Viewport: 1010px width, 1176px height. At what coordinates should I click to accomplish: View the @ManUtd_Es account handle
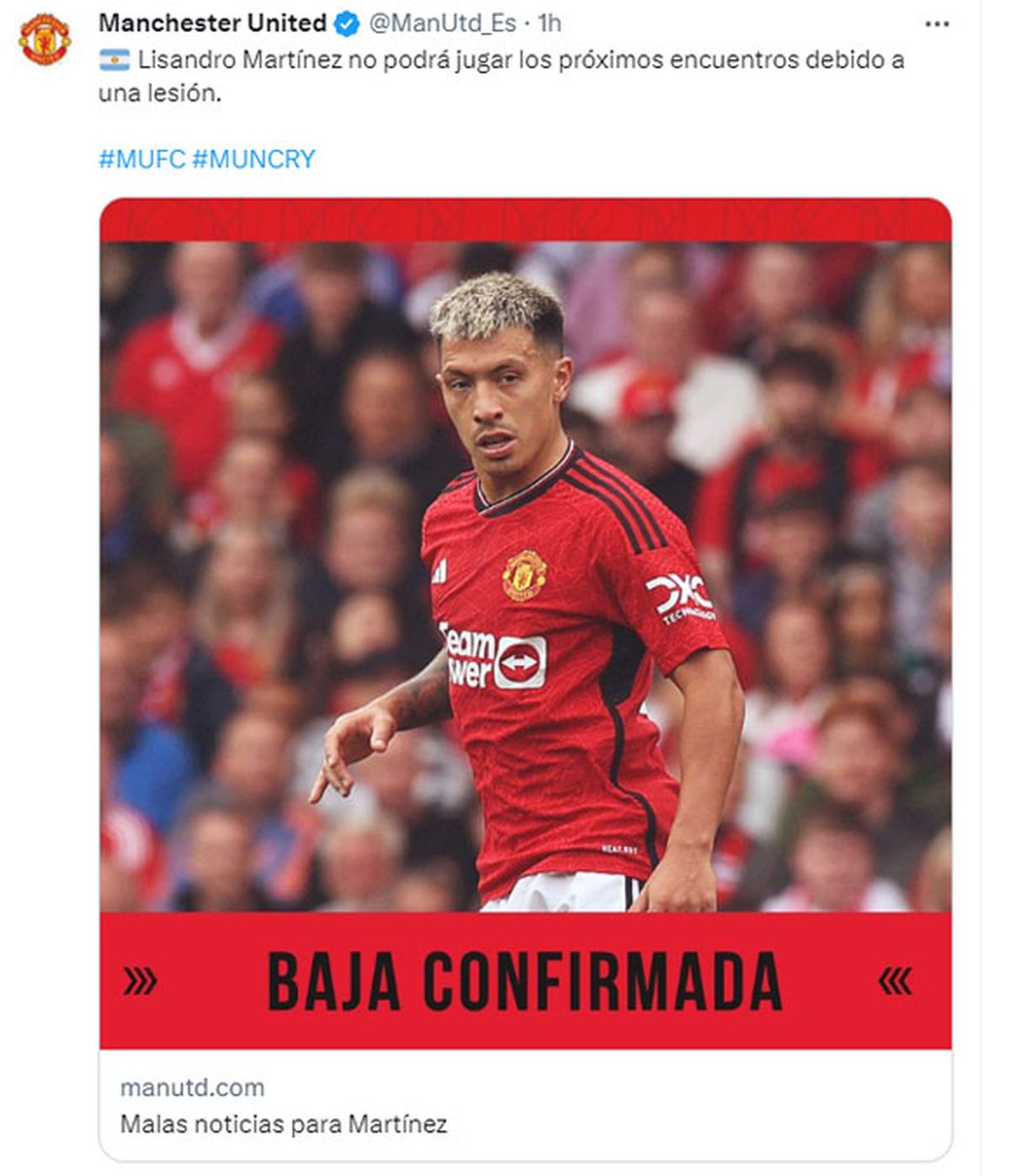click(443, 24)
